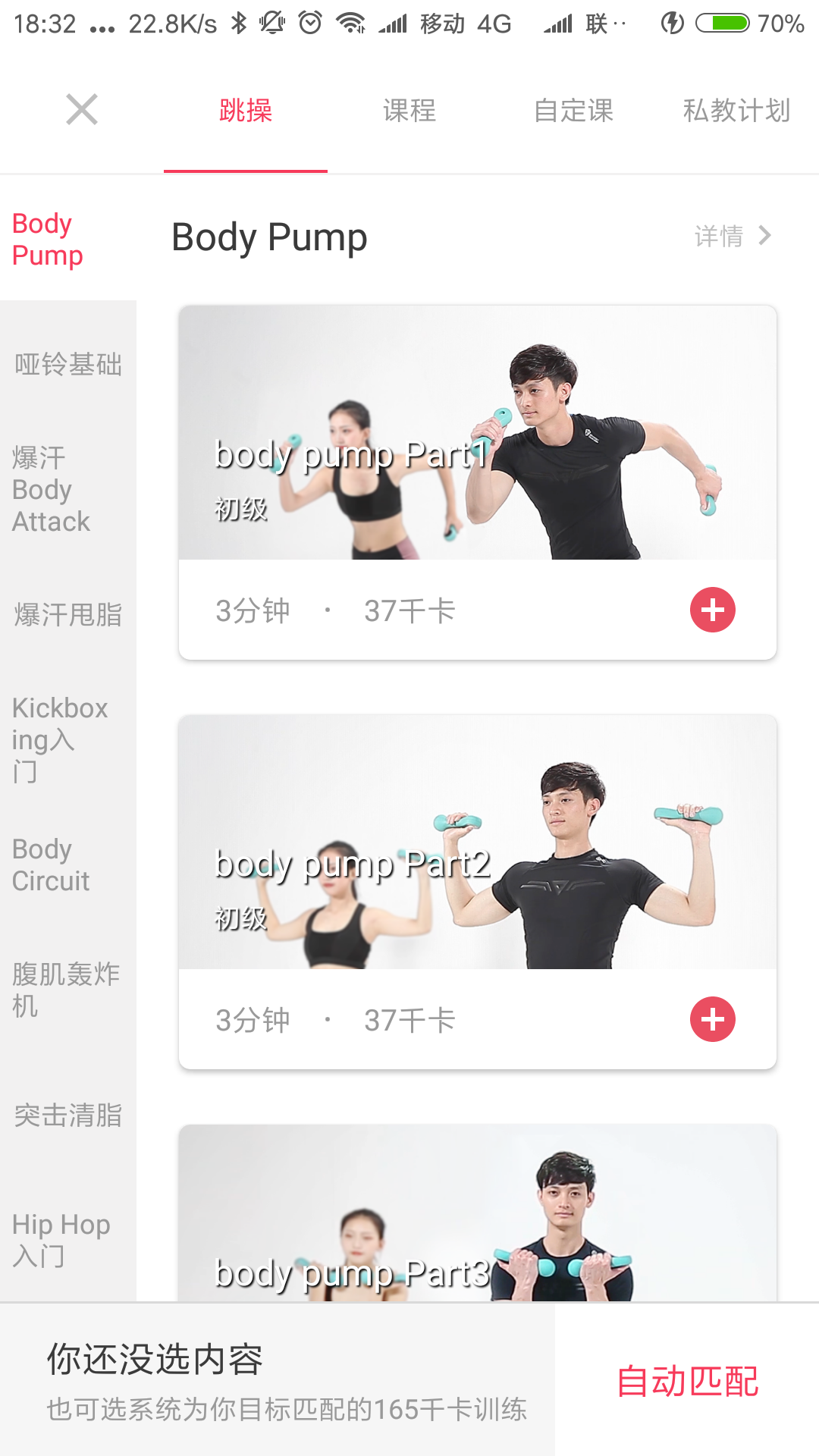Open the 私教计划 tab

736,111
